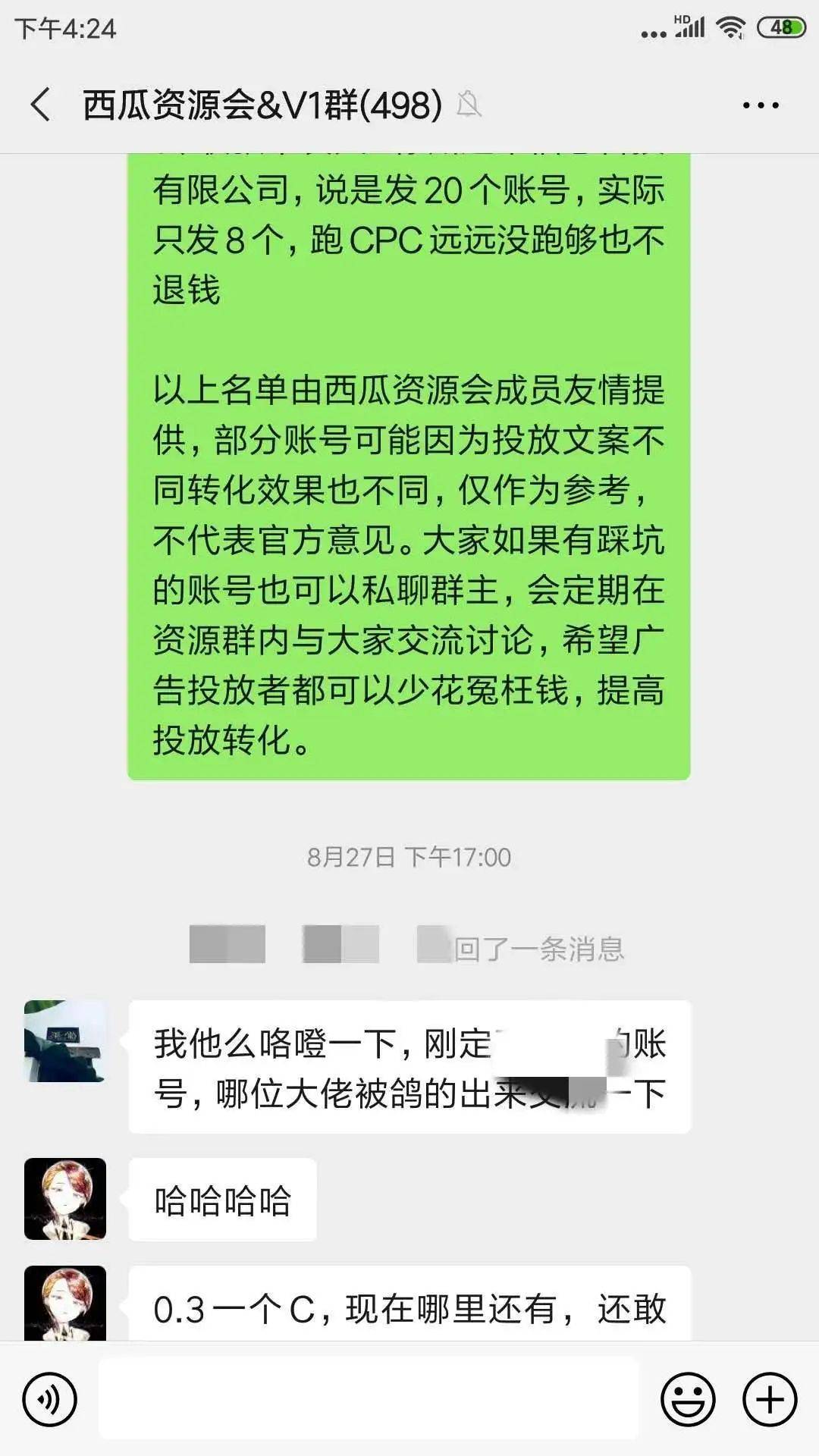Go back from the group chat

coord(41,105)
